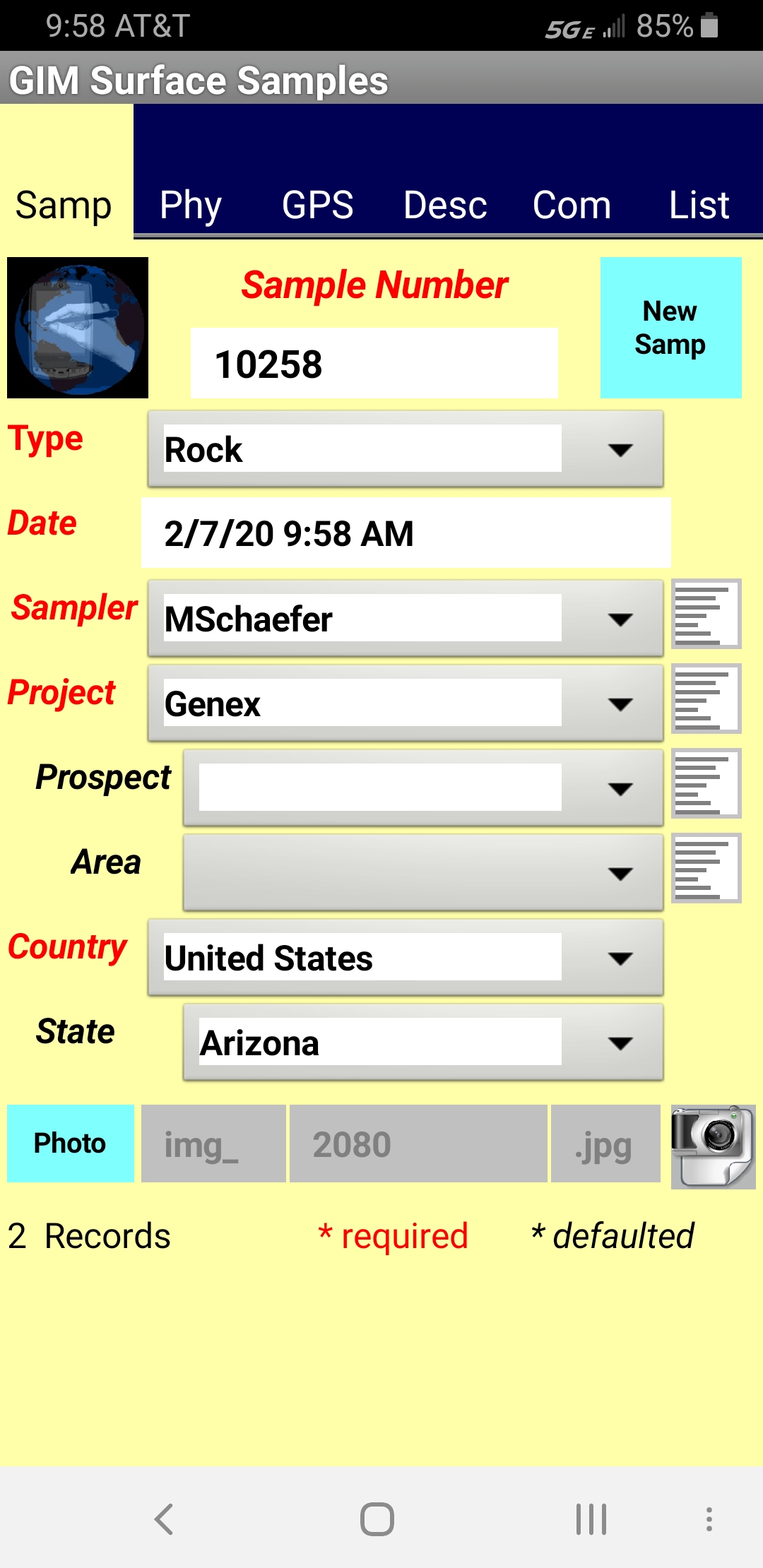
Task: Switch to the Phy tab
Action: click(x=191, y=205)
